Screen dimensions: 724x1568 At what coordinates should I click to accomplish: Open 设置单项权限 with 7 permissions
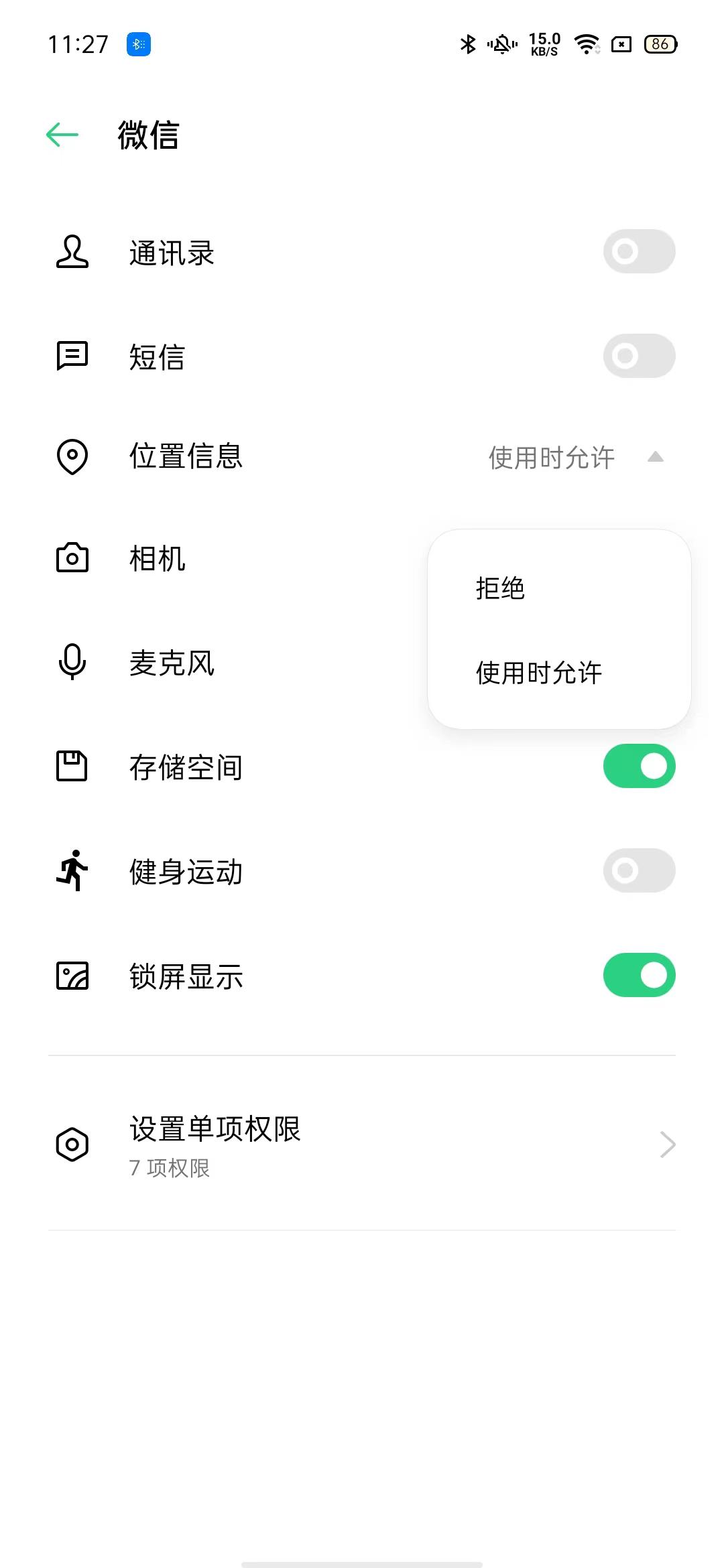tap(362, 1144)
